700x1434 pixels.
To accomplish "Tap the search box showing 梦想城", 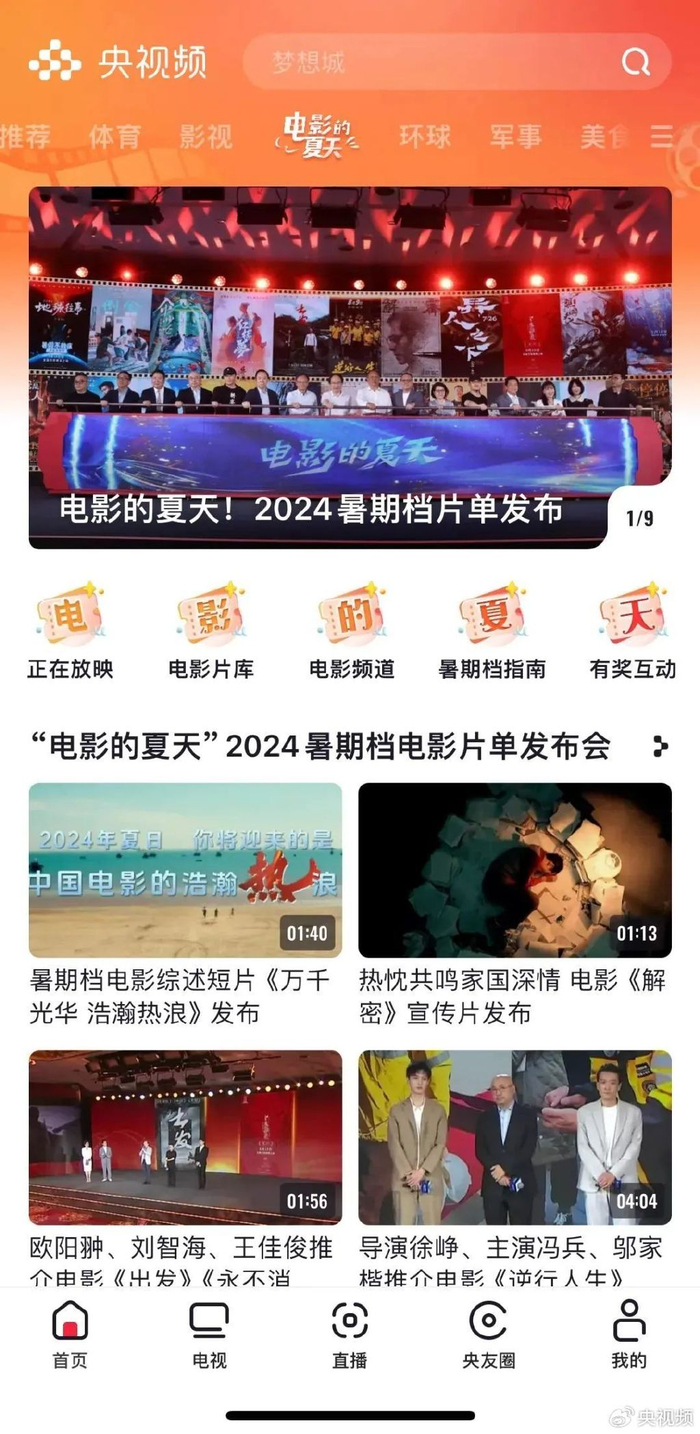I will [456, 62].
